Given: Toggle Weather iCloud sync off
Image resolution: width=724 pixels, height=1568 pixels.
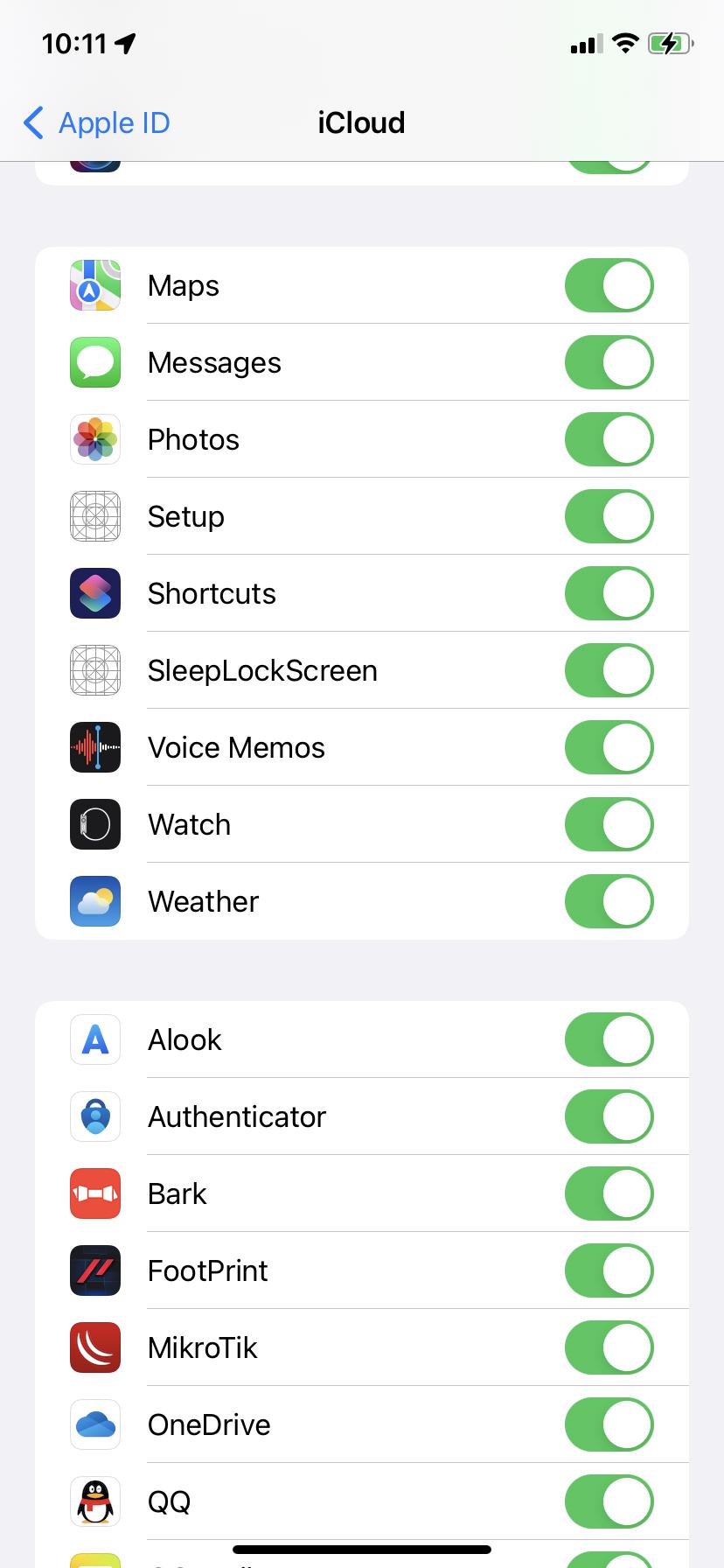Looking at the screenshot, I should tap(609, 901).
